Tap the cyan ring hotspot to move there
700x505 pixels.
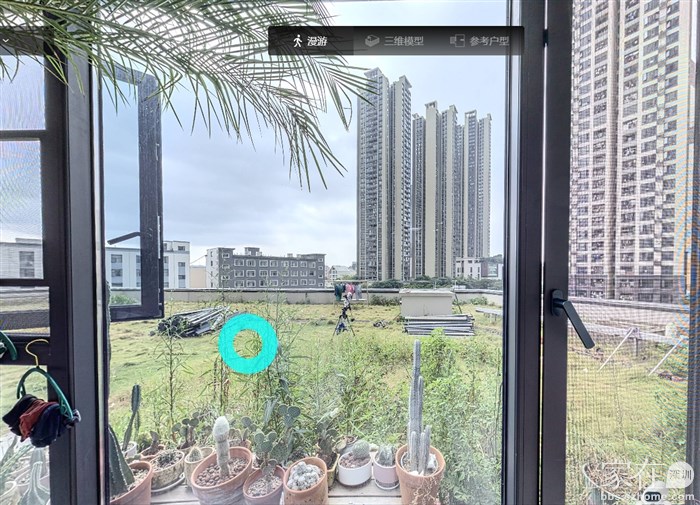pos(248,344)
